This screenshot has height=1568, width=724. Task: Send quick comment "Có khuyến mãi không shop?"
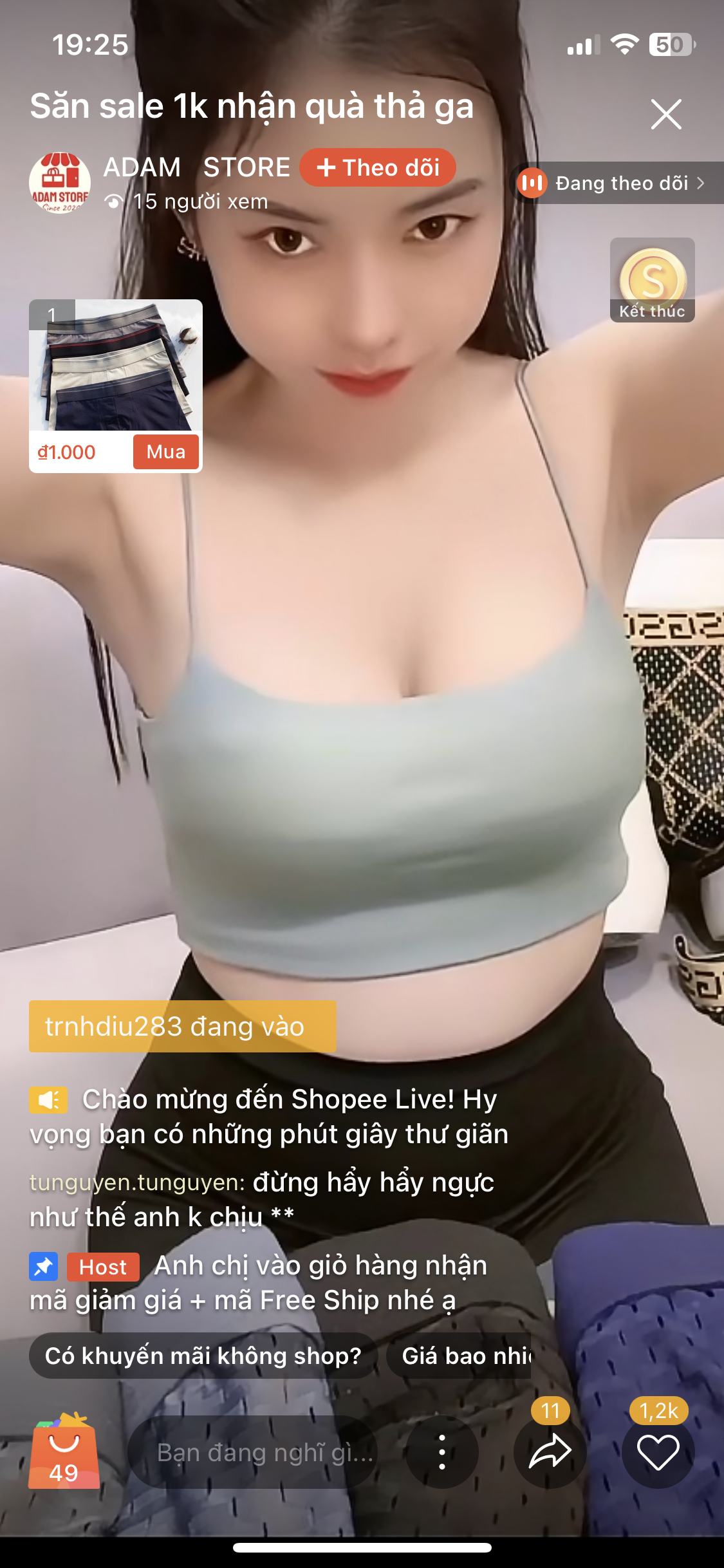click(203, 1356)
